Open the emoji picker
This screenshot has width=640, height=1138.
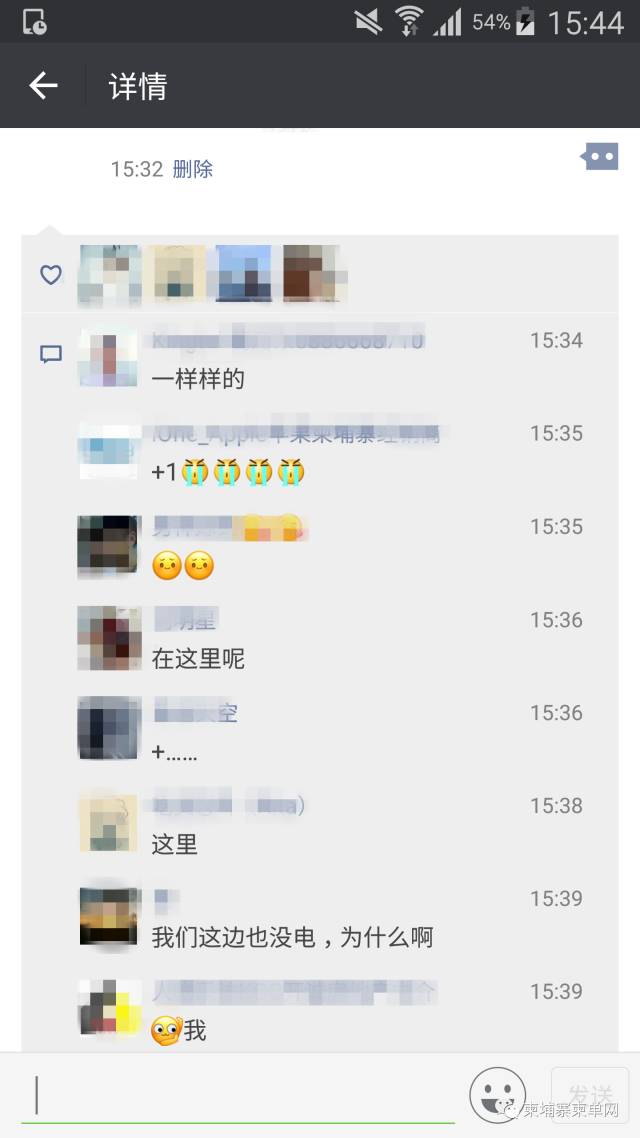pos(497,1095)
